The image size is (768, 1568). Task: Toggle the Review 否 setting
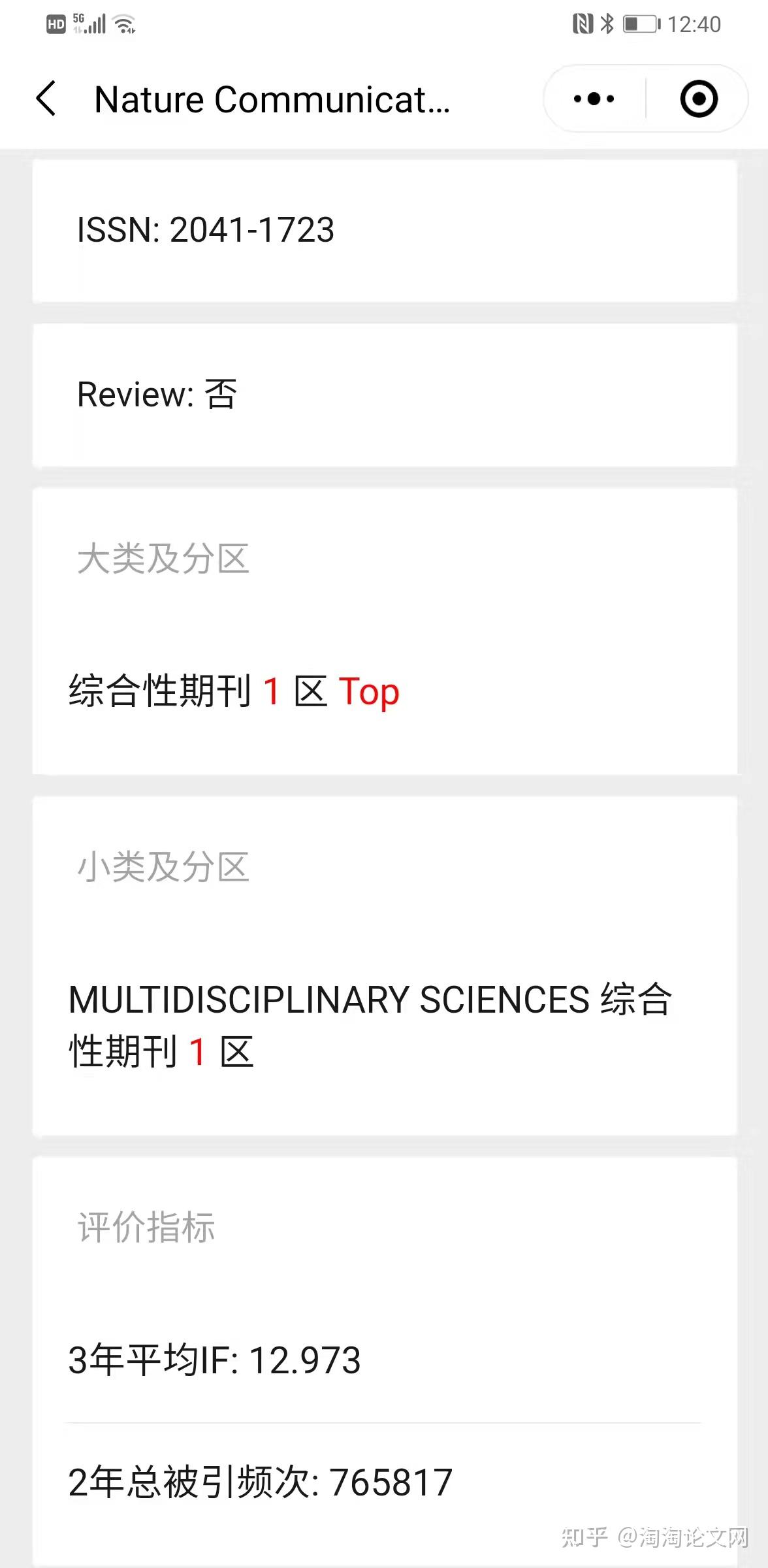[157, 395]
